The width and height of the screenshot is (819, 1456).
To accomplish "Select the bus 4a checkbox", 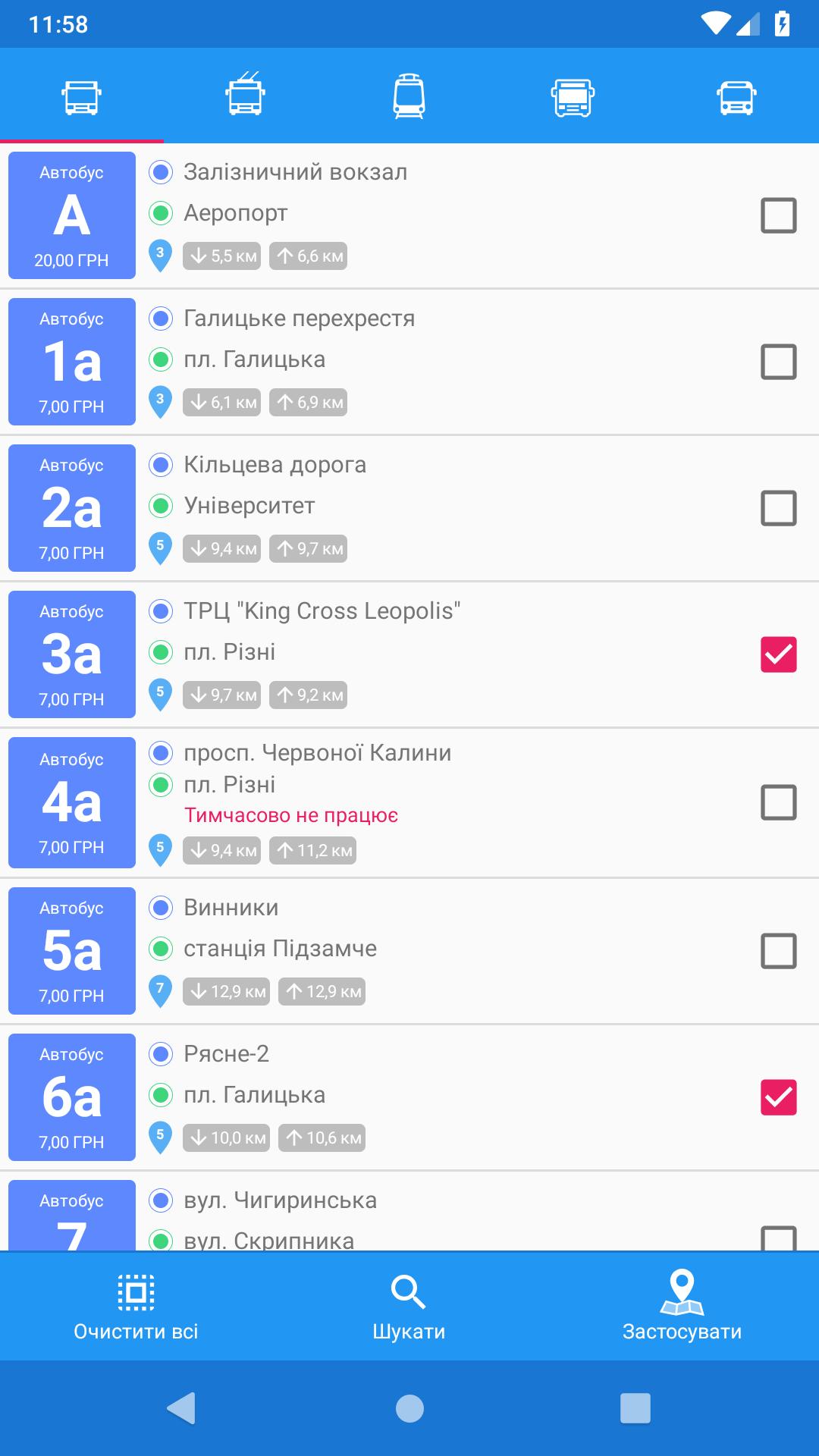I will pos(778,802).
